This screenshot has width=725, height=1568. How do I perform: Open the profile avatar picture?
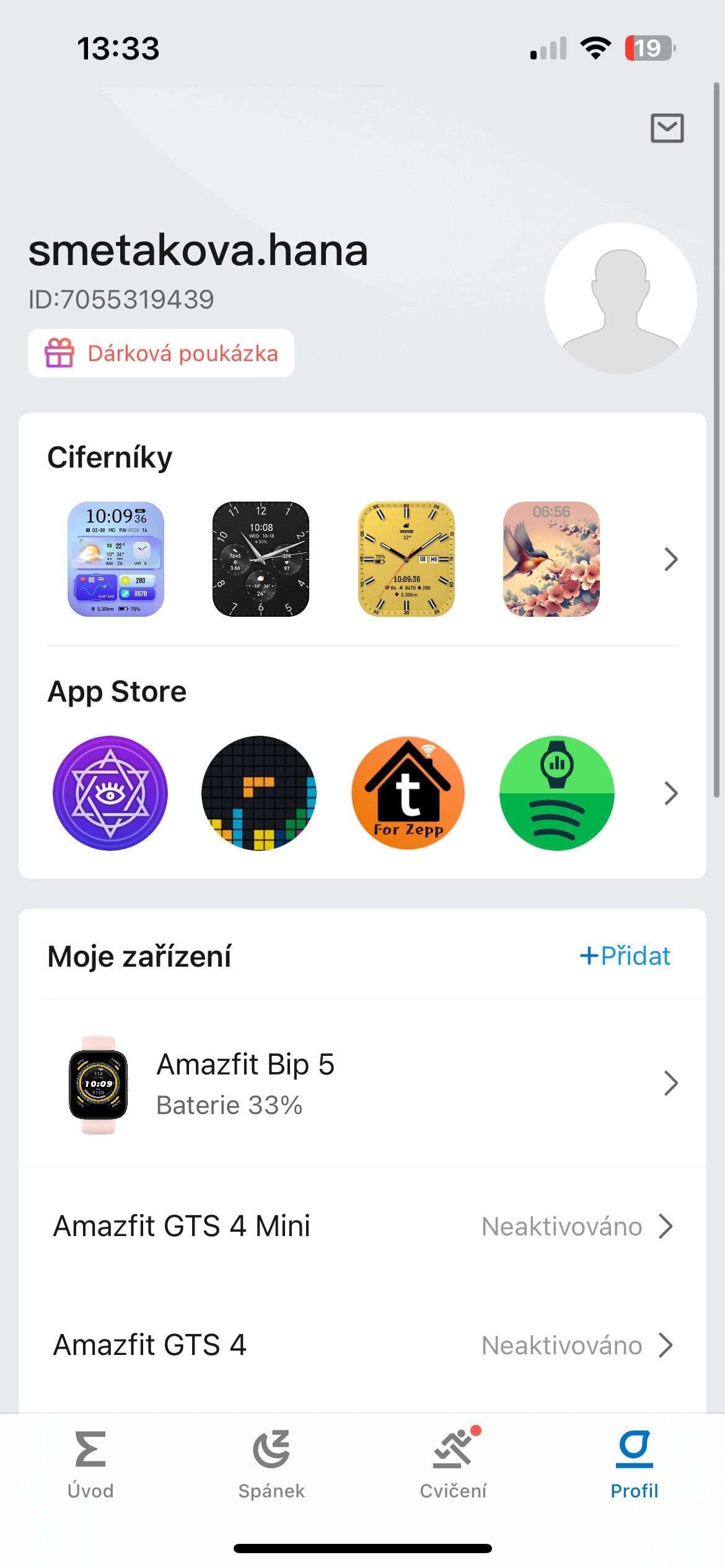pos(620,298)
